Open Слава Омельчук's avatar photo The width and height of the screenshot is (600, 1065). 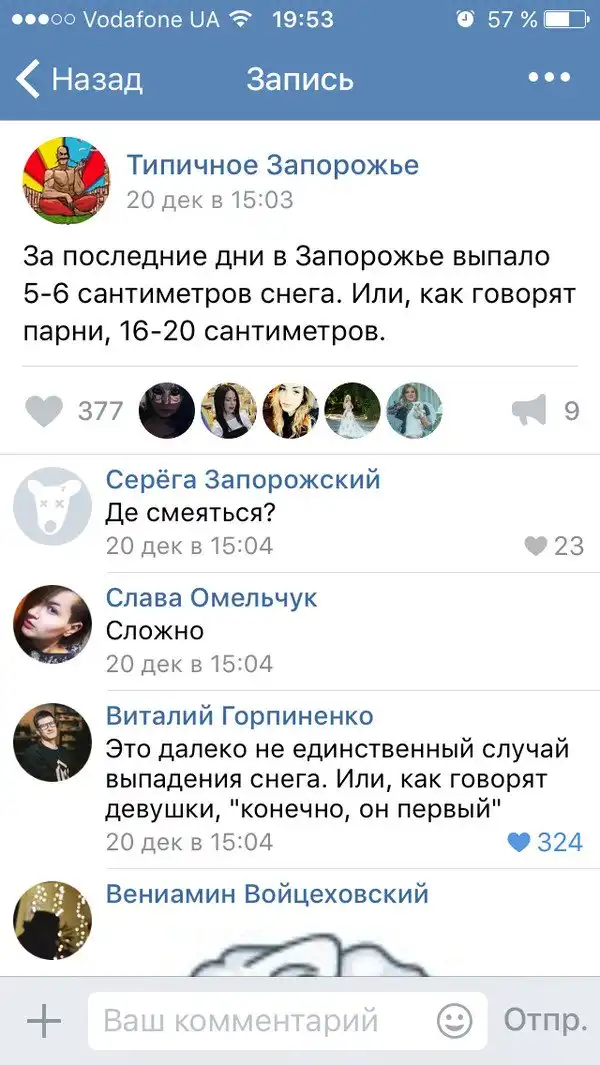[52, 624]
